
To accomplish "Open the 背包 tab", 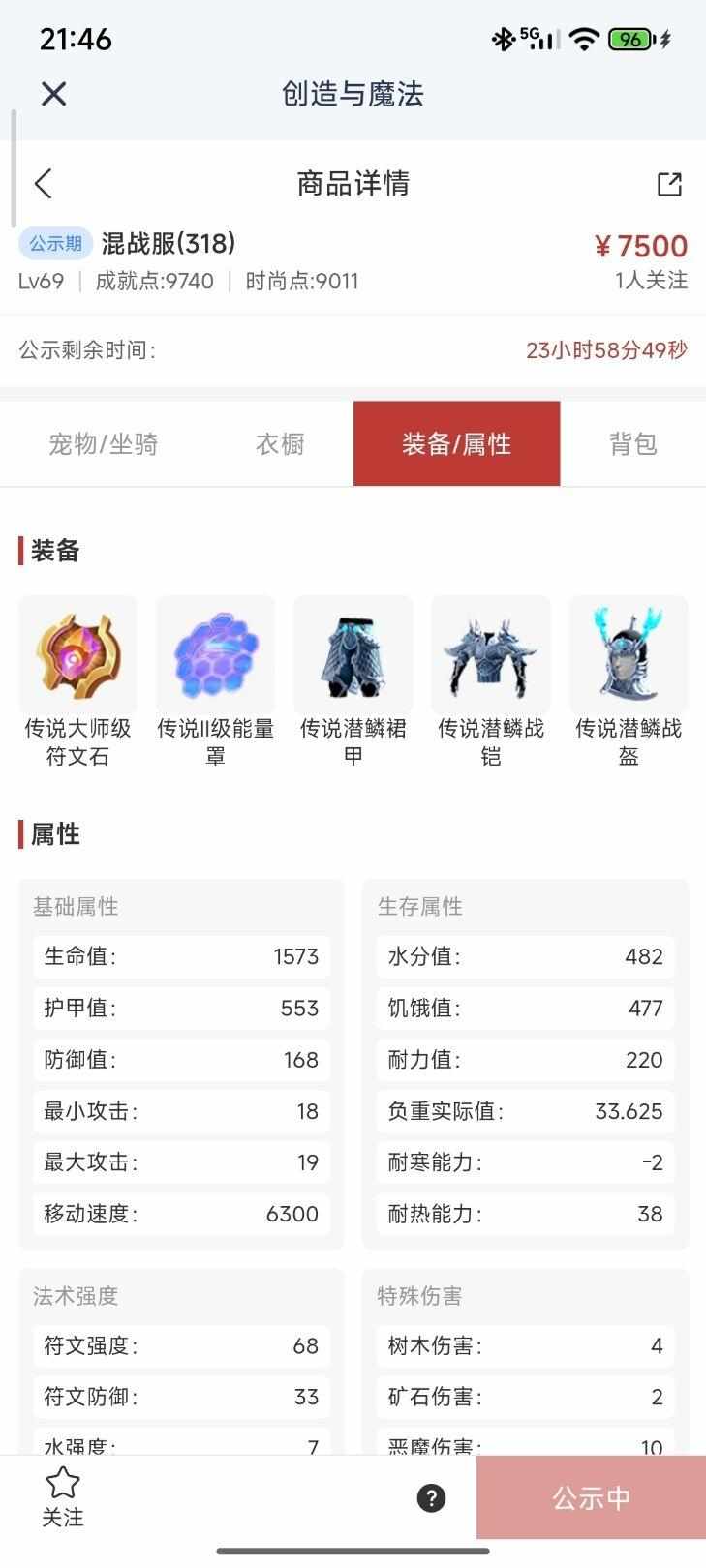I will 633,443.
